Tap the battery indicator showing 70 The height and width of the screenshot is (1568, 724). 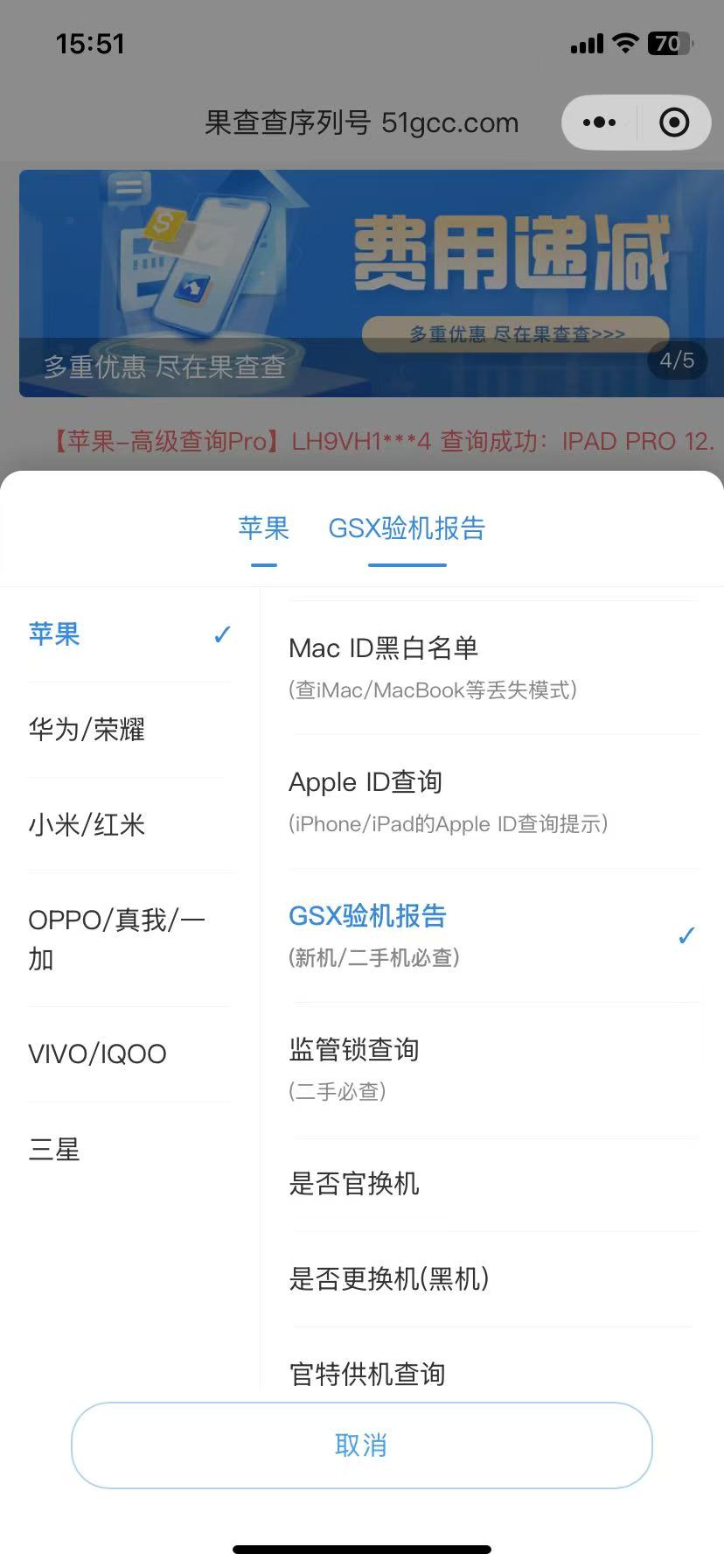tap(668, 43)
